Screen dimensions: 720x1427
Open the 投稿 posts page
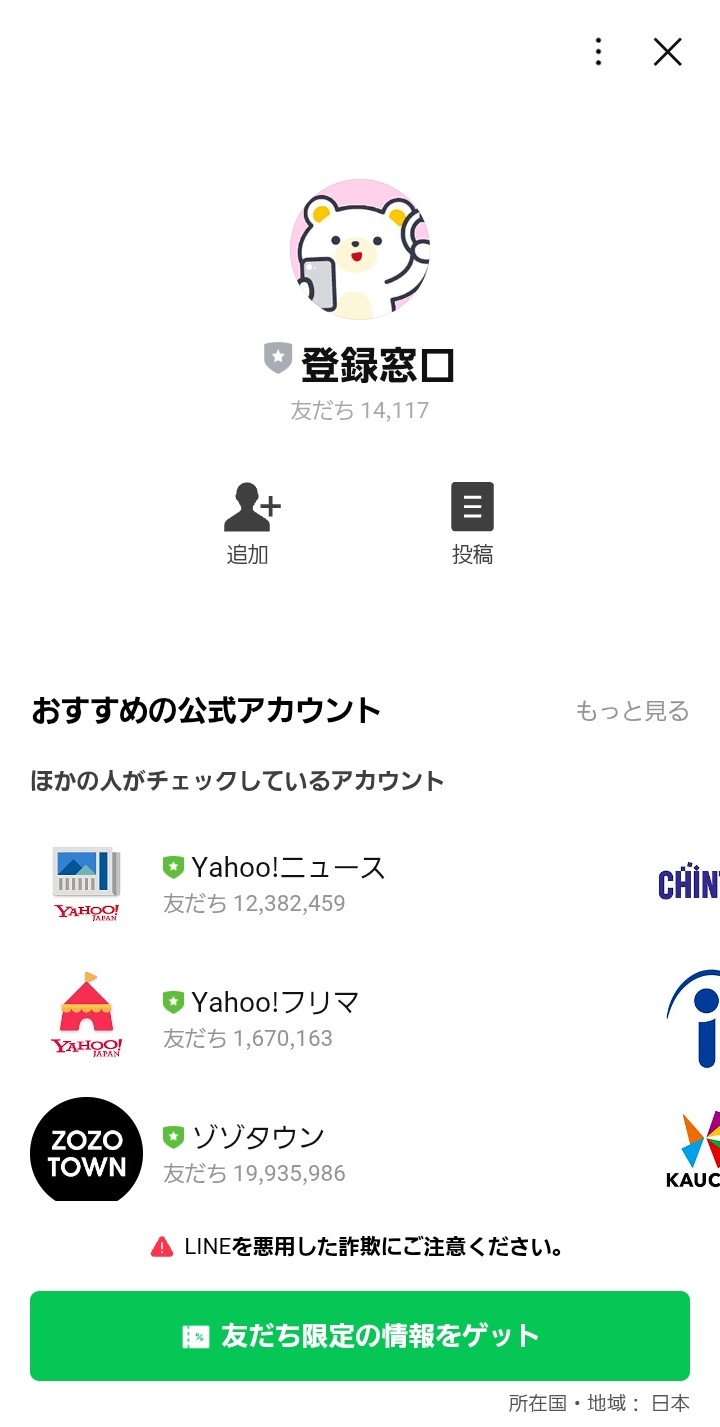click(x=472, y=523)
